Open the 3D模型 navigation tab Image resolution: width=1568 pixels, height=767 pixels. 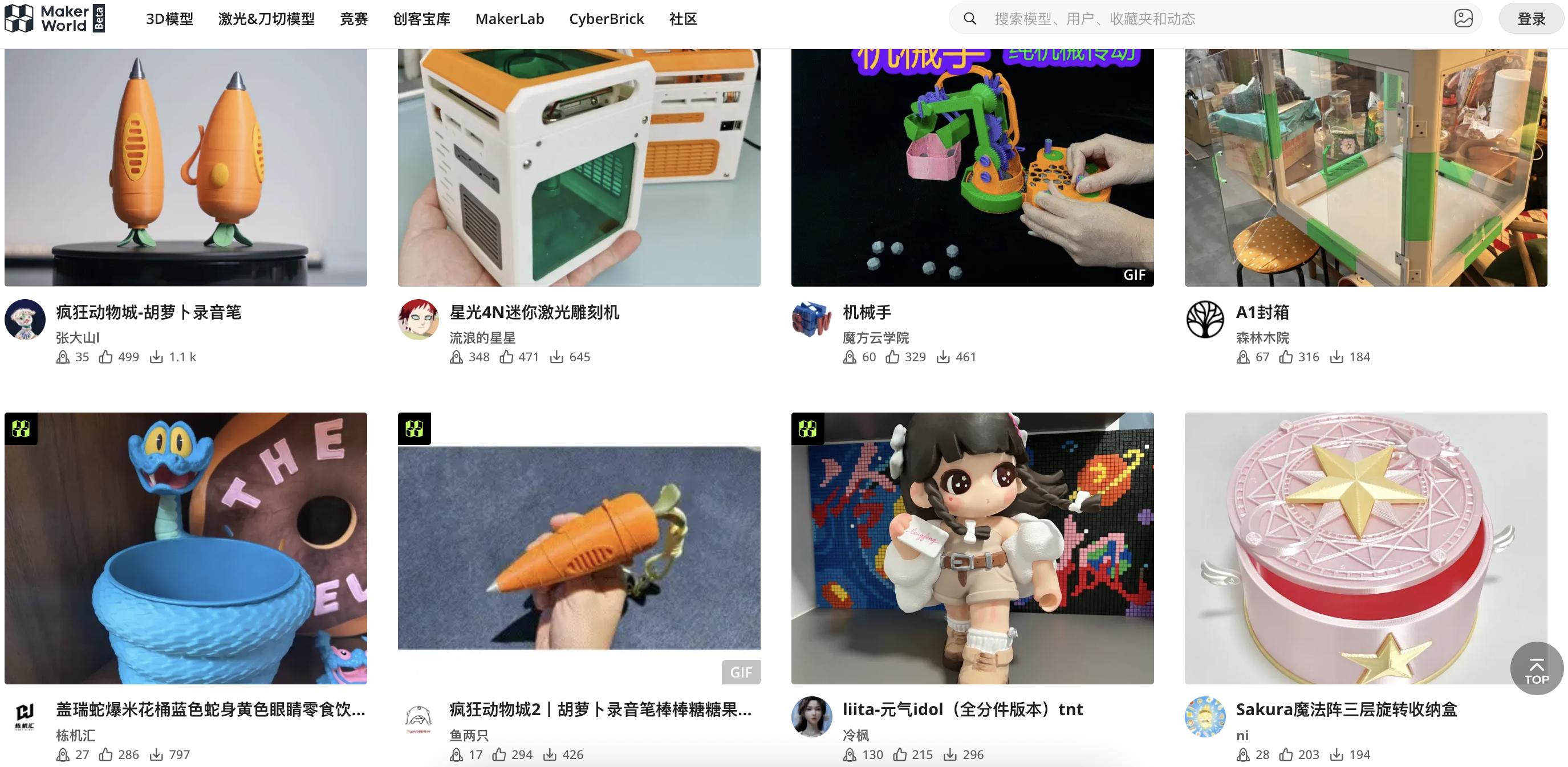pos(169,19)
